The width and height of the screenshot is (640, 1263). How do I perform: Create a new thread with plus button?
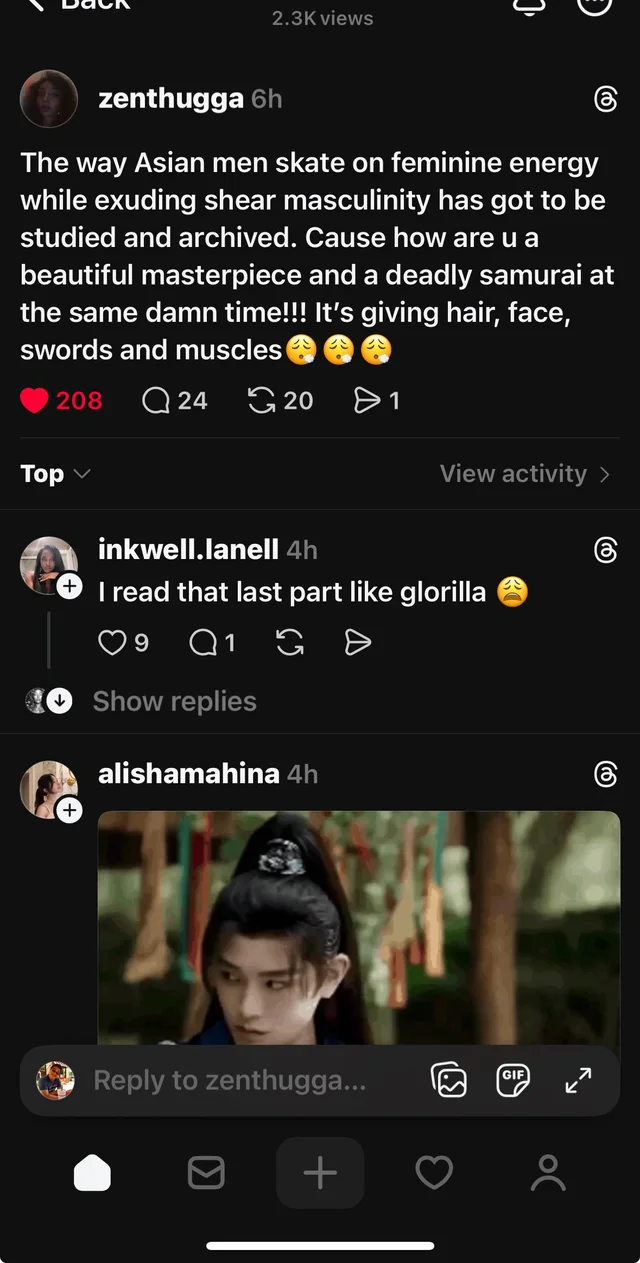tap(320, 1173)
